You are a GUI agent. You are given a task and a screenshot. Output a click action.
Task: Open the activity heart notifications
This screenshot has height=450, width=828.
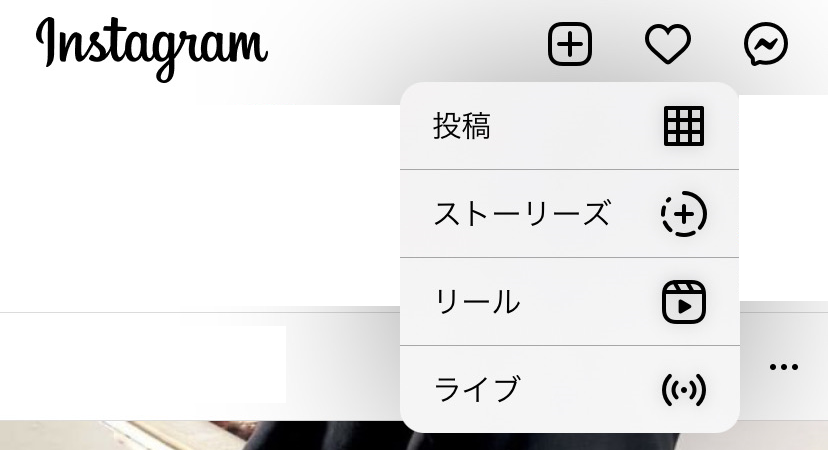(668, 44)
